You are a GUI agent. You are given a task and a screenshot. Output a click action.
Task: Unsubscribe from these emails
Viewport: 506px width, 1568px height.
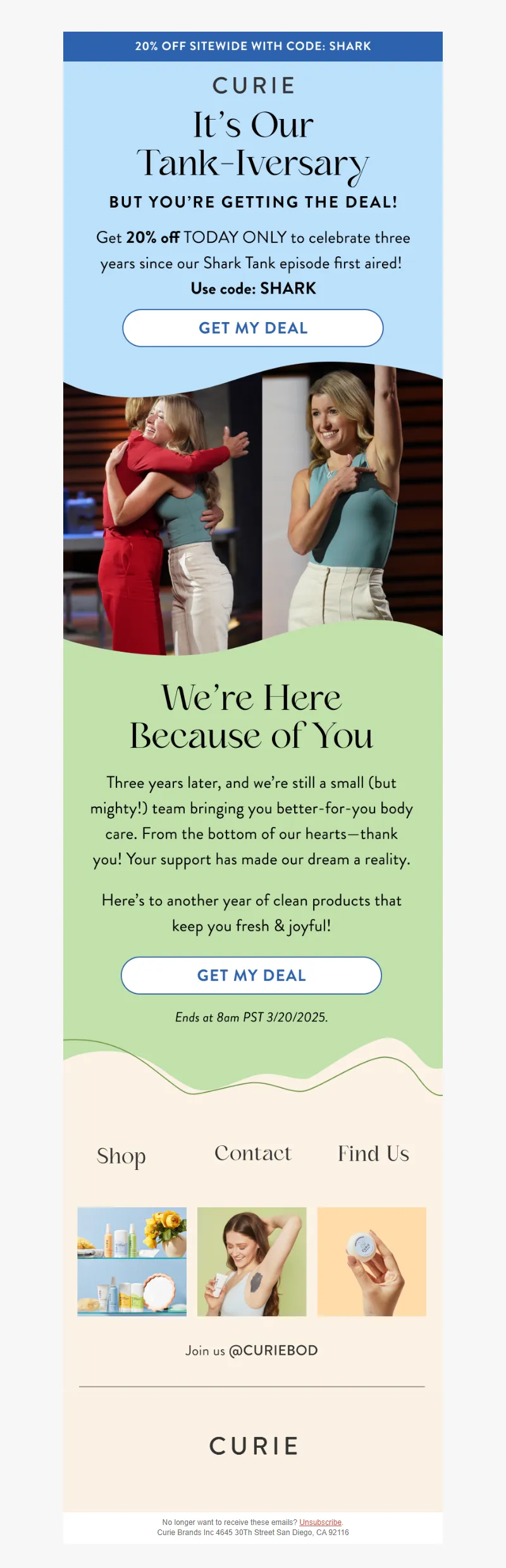coord(320,1522)
